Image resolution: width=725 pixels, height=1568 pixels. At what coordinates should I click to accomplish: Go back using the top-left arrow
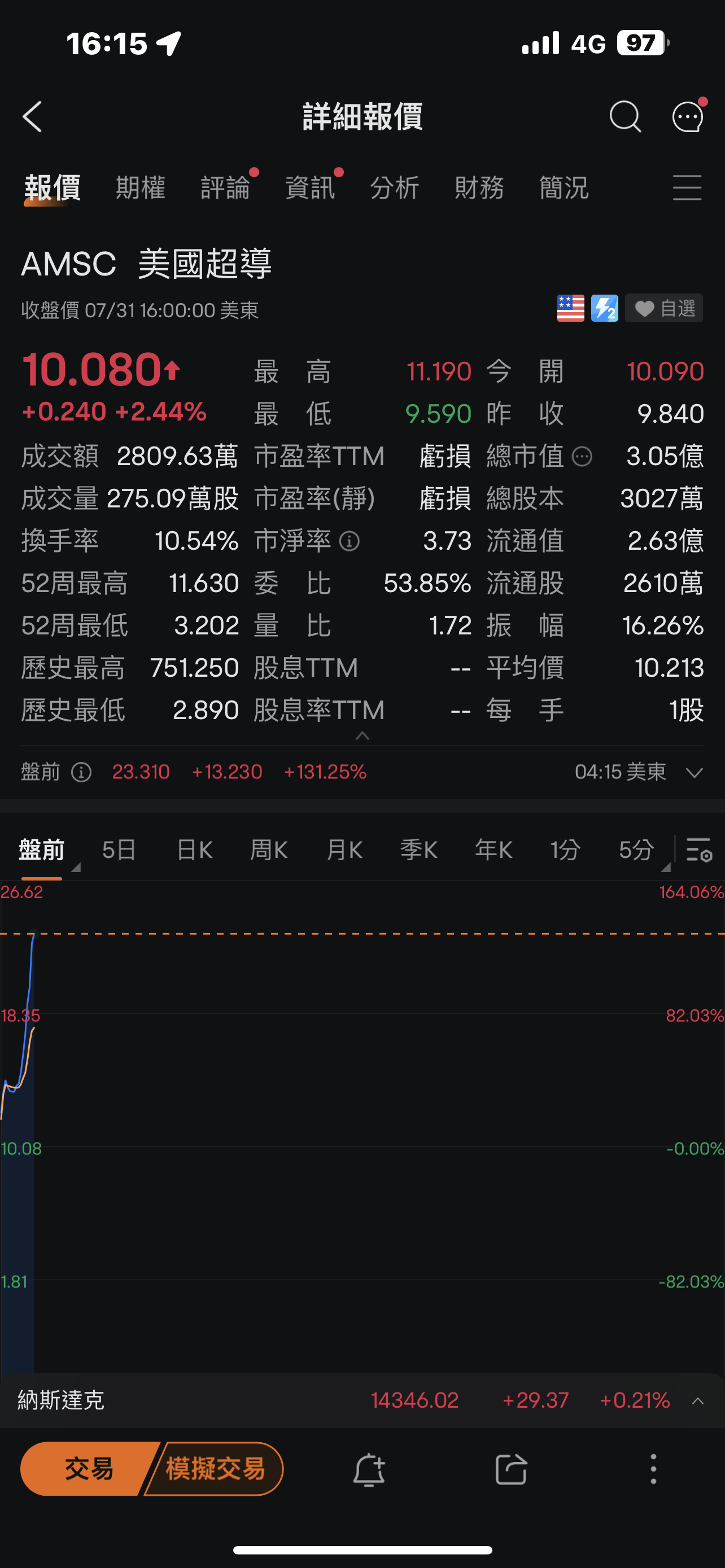(32, 116)
